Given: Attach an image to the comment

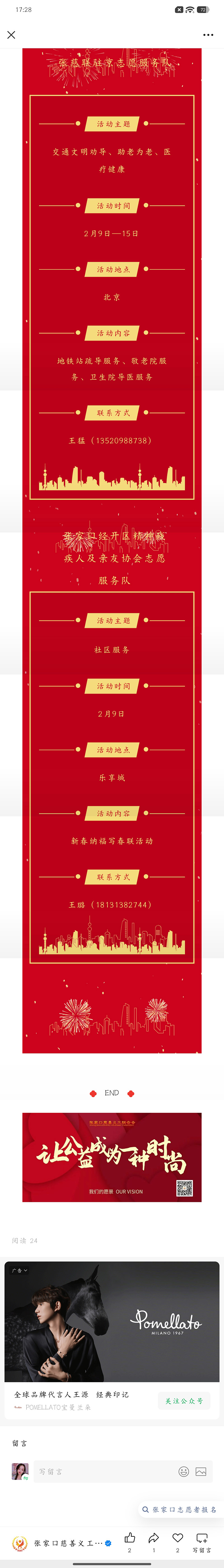Looking at the screenshot, I should (x=201, y=1471).
